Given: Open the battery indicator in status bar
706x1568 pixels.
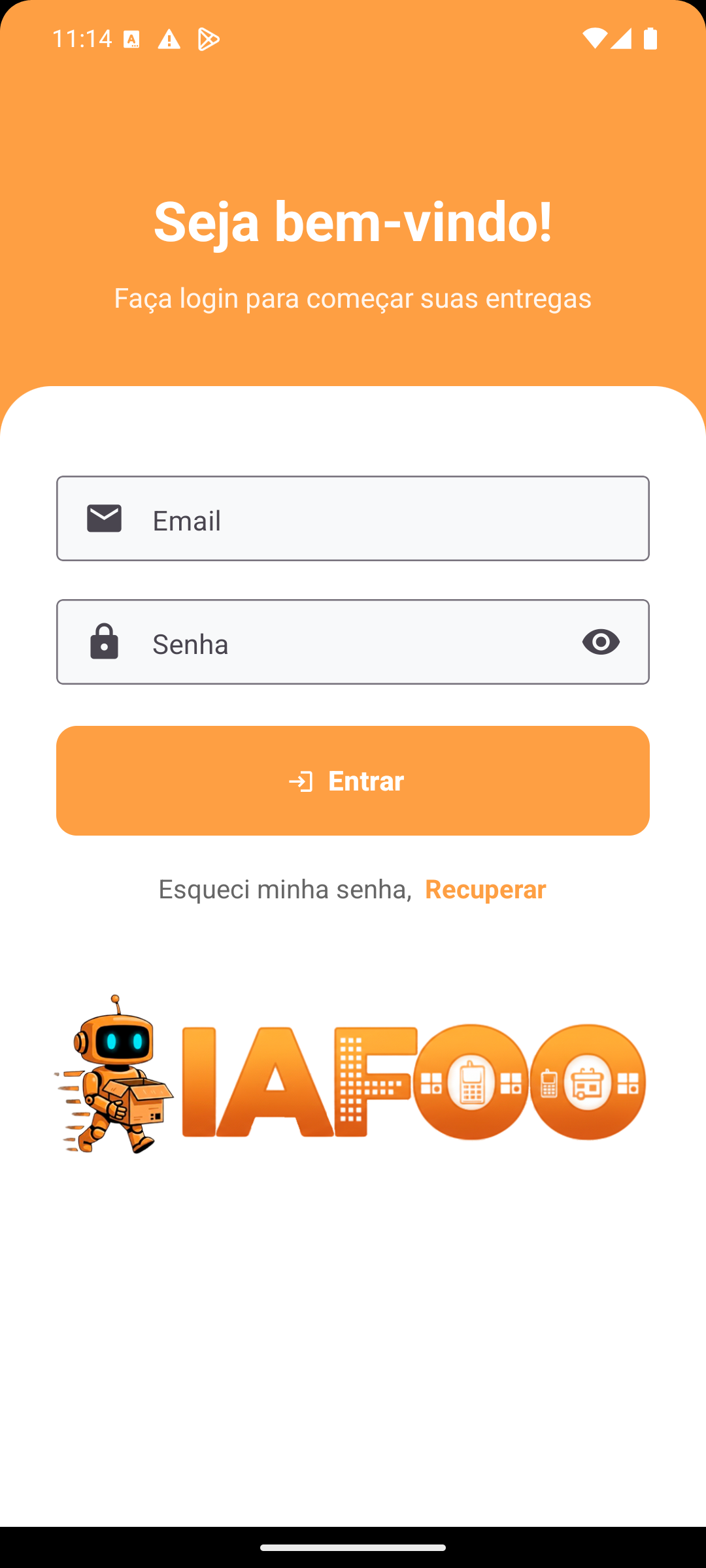Looking at the screenshot, I should click(x=650, y=39).
